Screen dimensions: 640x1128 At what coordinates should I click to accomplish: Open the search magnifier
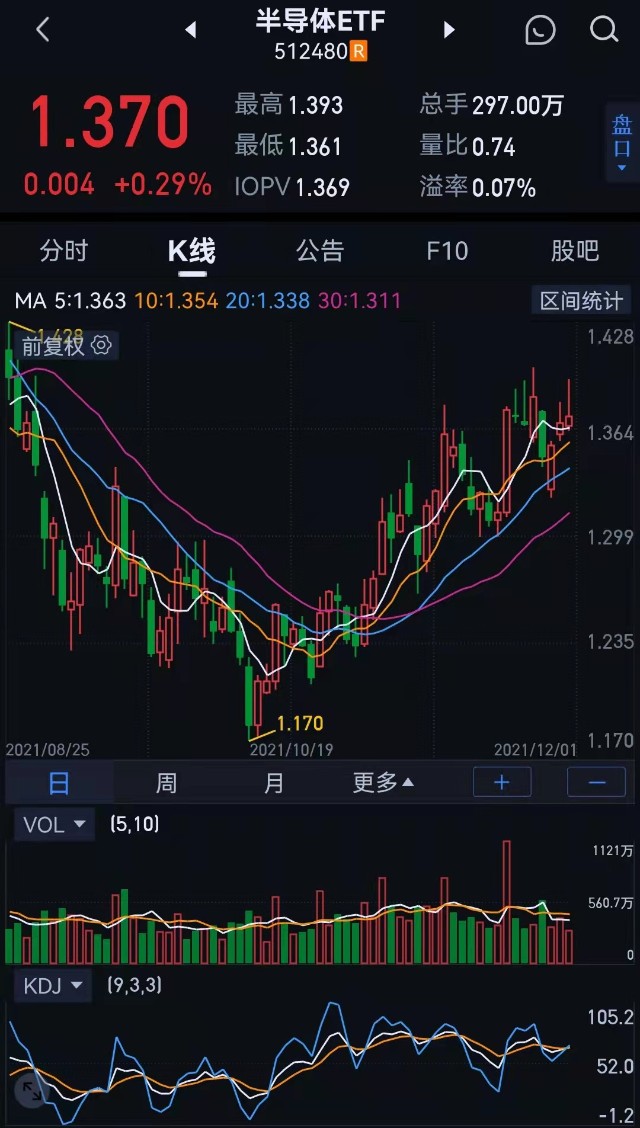604,30
